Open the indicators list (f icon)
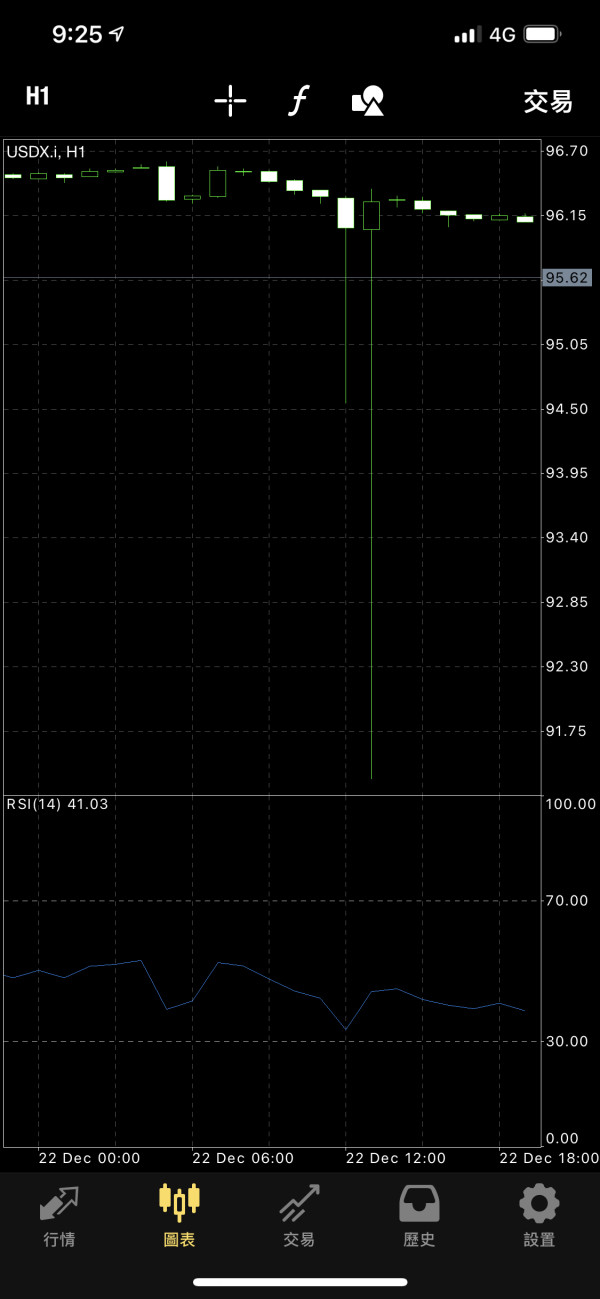The image size is (600, 1299). (x=298, y=100)
